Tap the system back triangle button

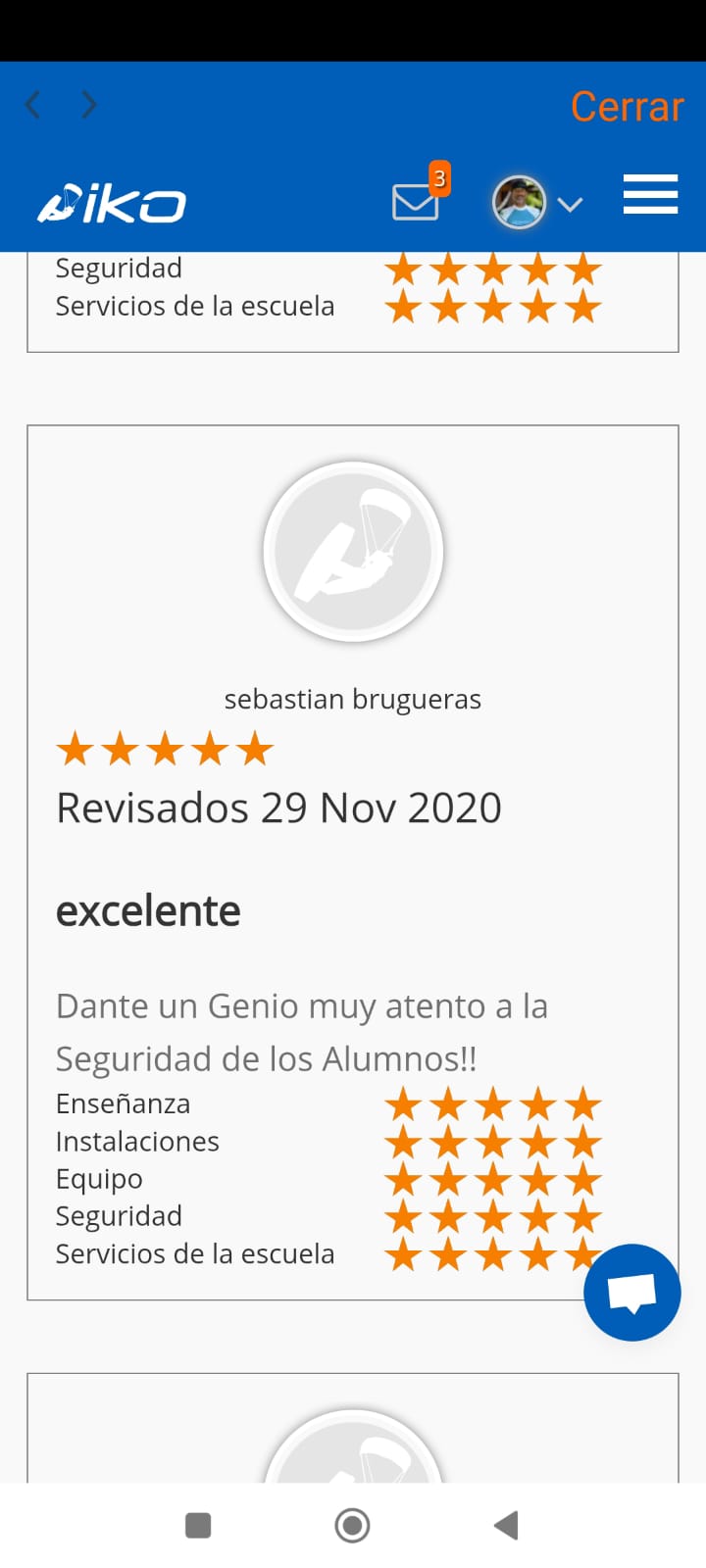click(x=506, y=1525)
